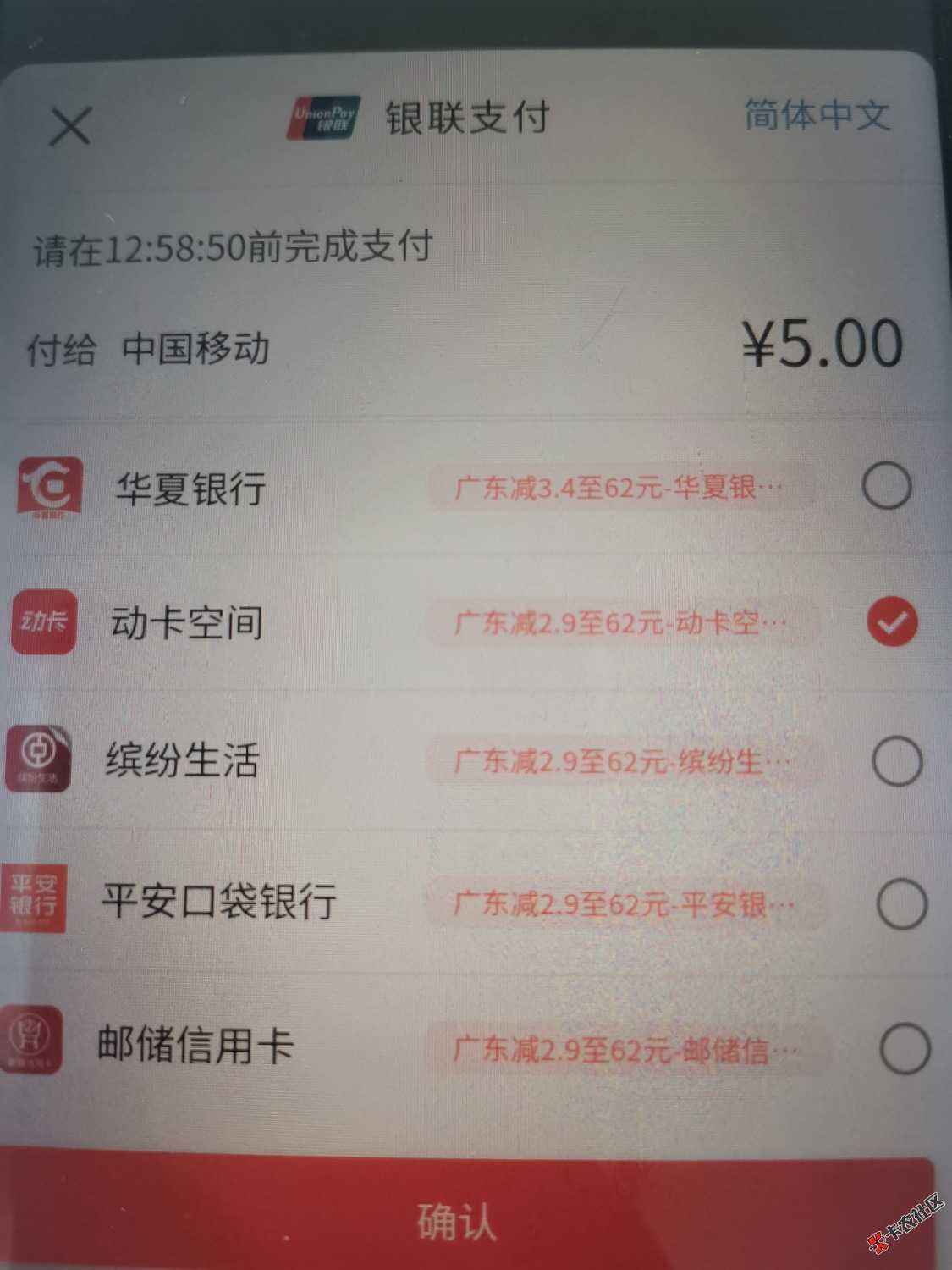Select 邮储信用卡 payment option
The width and height of the screenshot is (952, 1270).
[905, 1048]
